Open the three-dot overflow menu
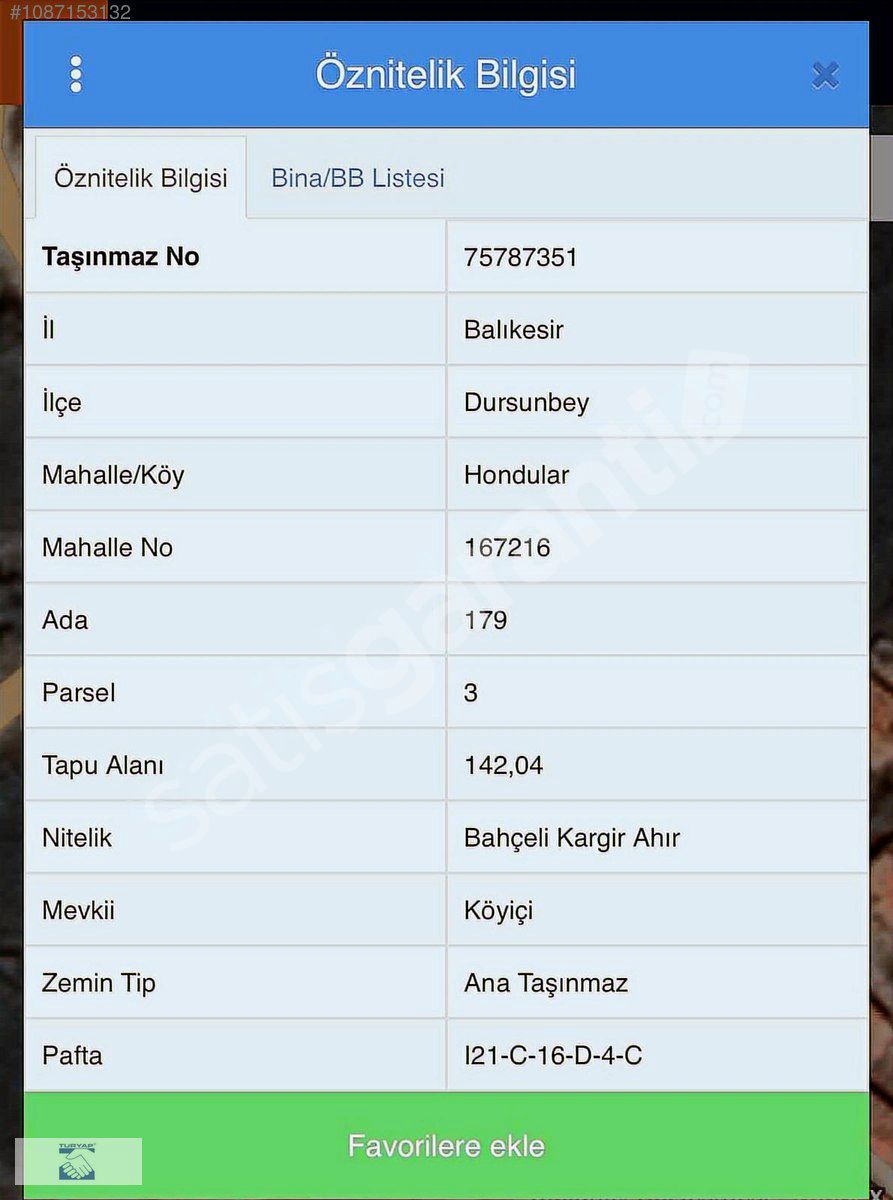 coord(76,75)
